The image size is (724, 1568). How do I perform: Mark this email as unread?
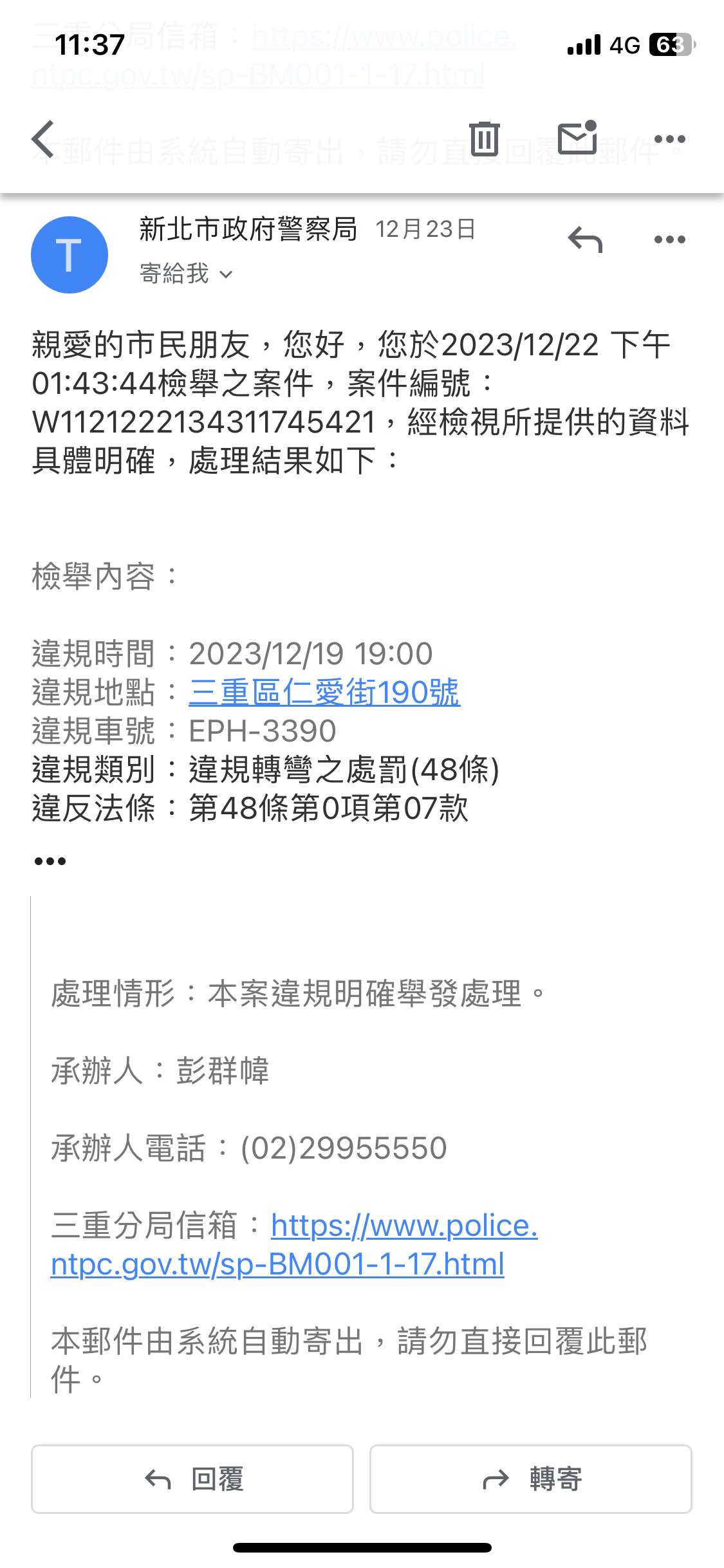click(577, 138)
